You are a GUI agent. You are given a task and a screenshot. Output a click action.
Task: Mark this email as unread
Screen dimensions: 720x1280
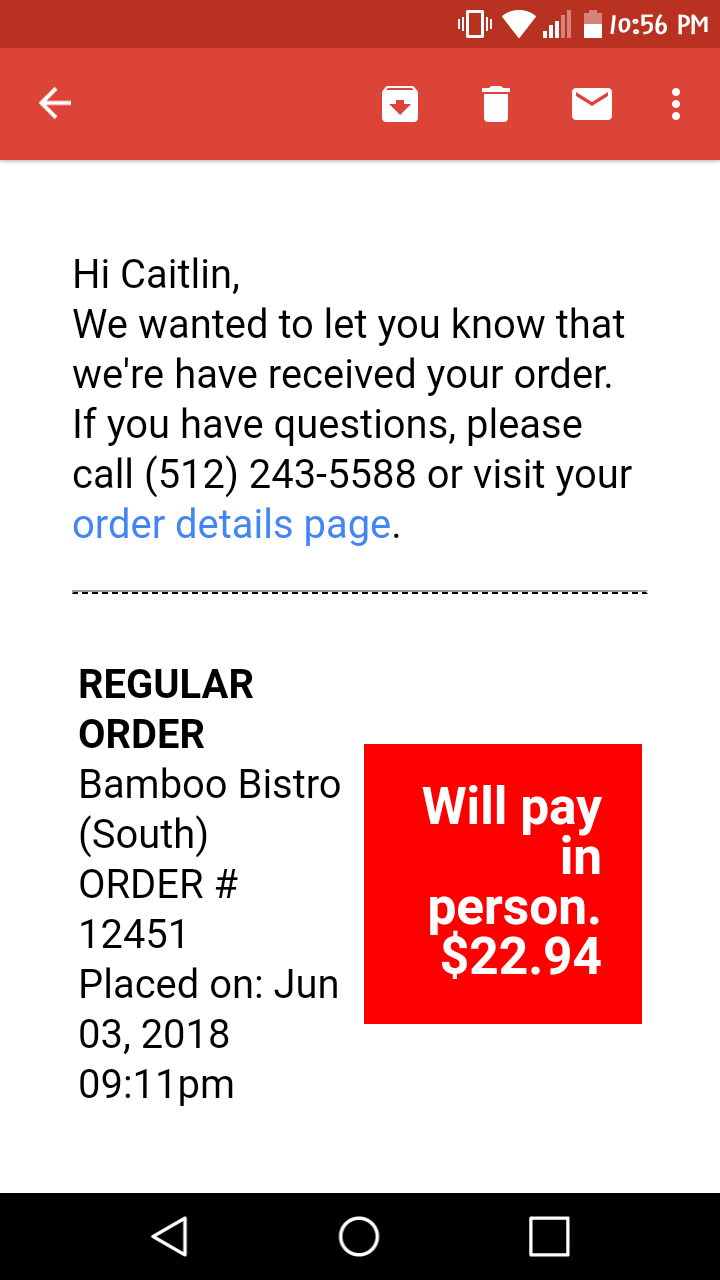(x=592, y=104)
